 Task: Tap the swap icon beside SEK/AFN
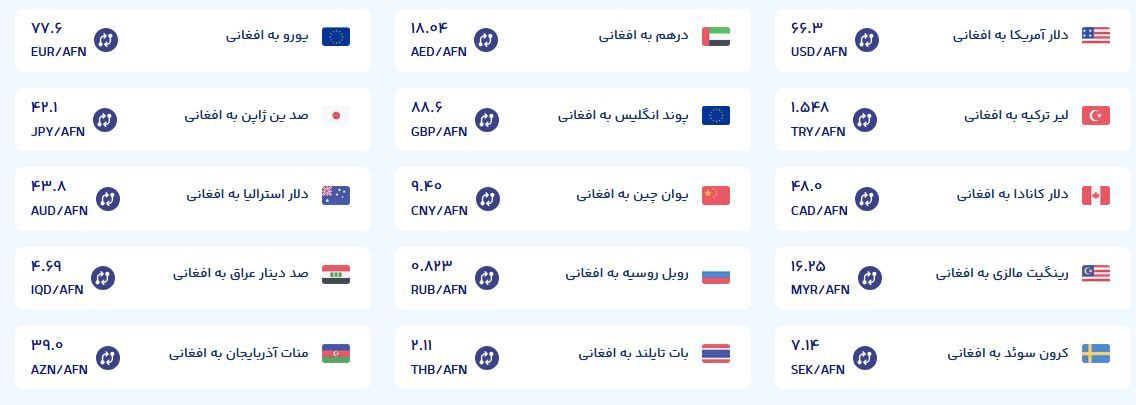click(x=865, y=357)
